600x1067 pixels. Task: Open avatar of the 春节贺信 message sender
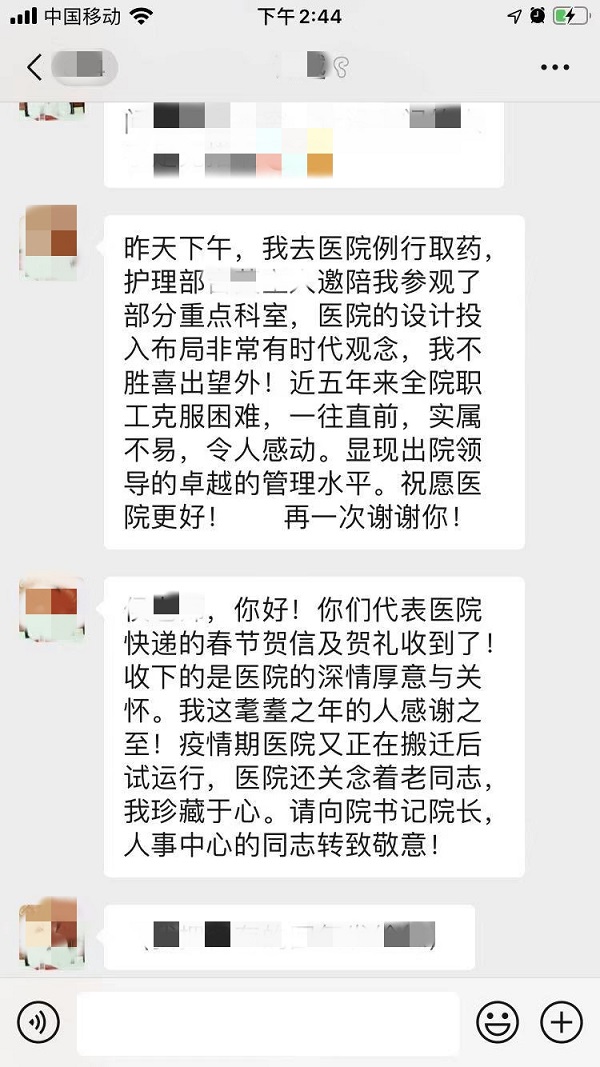[x=52, y=607]
